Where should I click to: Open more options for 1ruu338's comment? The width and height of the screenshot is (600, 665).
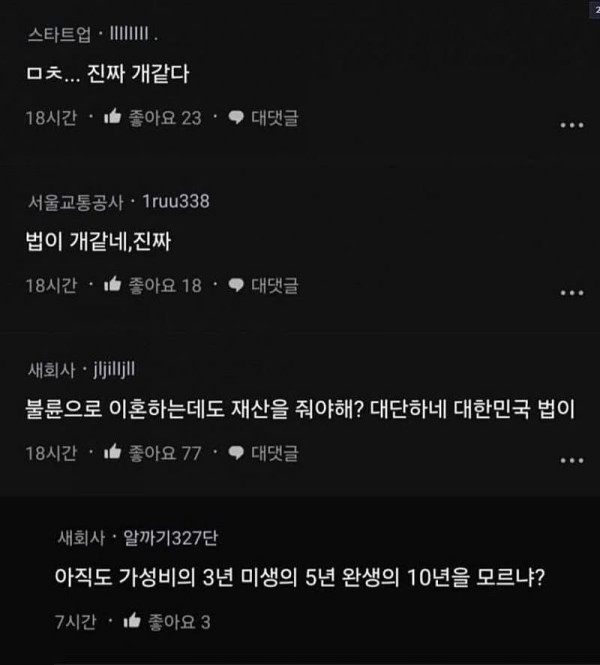(572, 293)
